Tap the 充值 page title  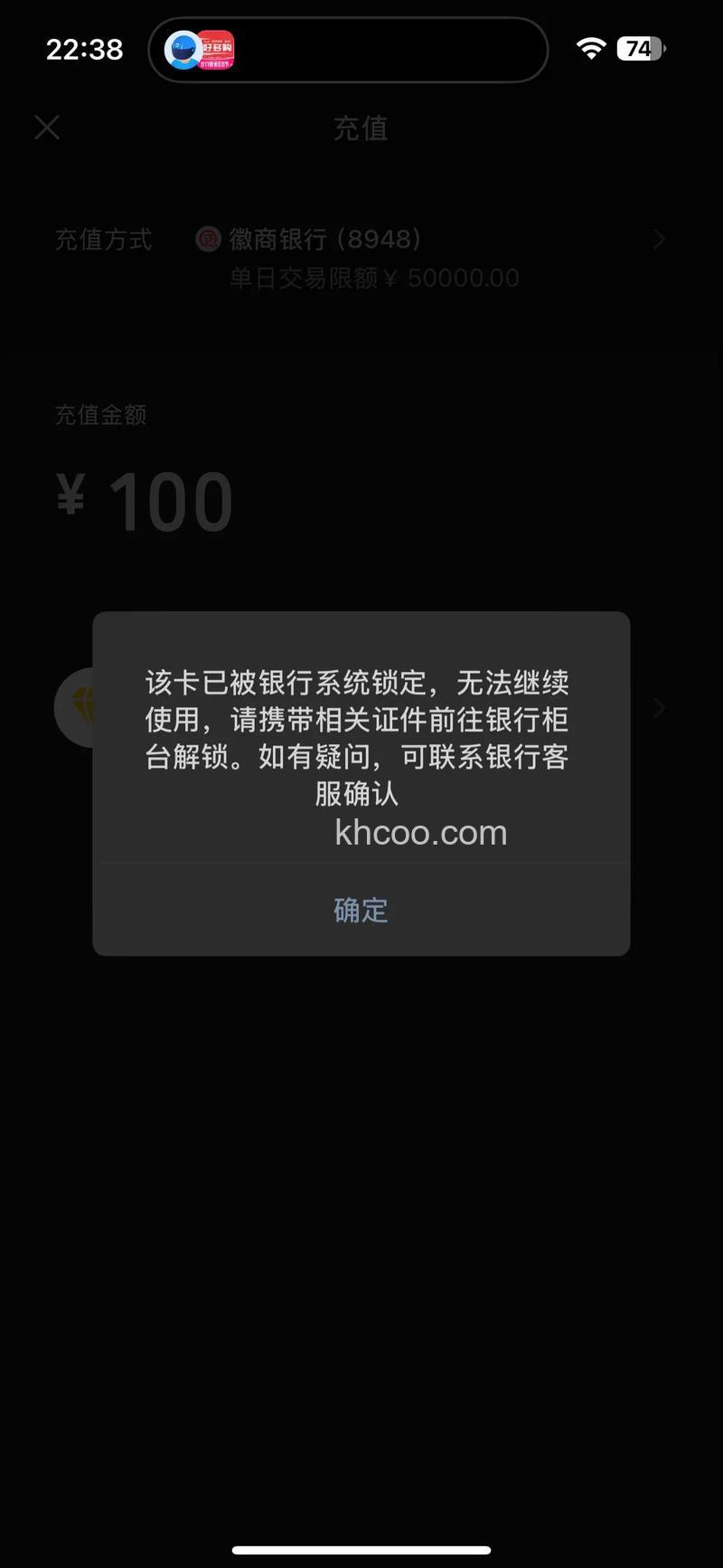pyautogui.click(x=361, y=129)
